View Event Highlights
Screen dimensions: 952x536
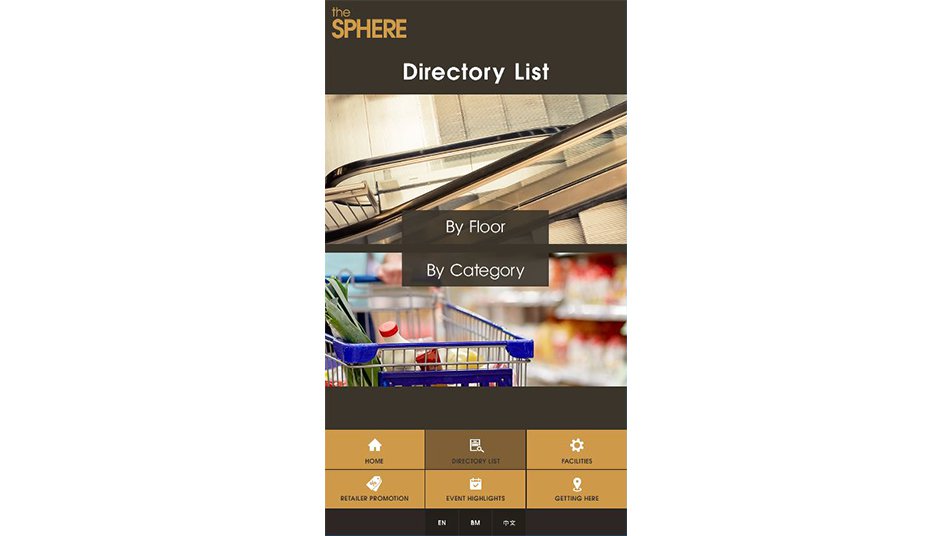point(476,489)
